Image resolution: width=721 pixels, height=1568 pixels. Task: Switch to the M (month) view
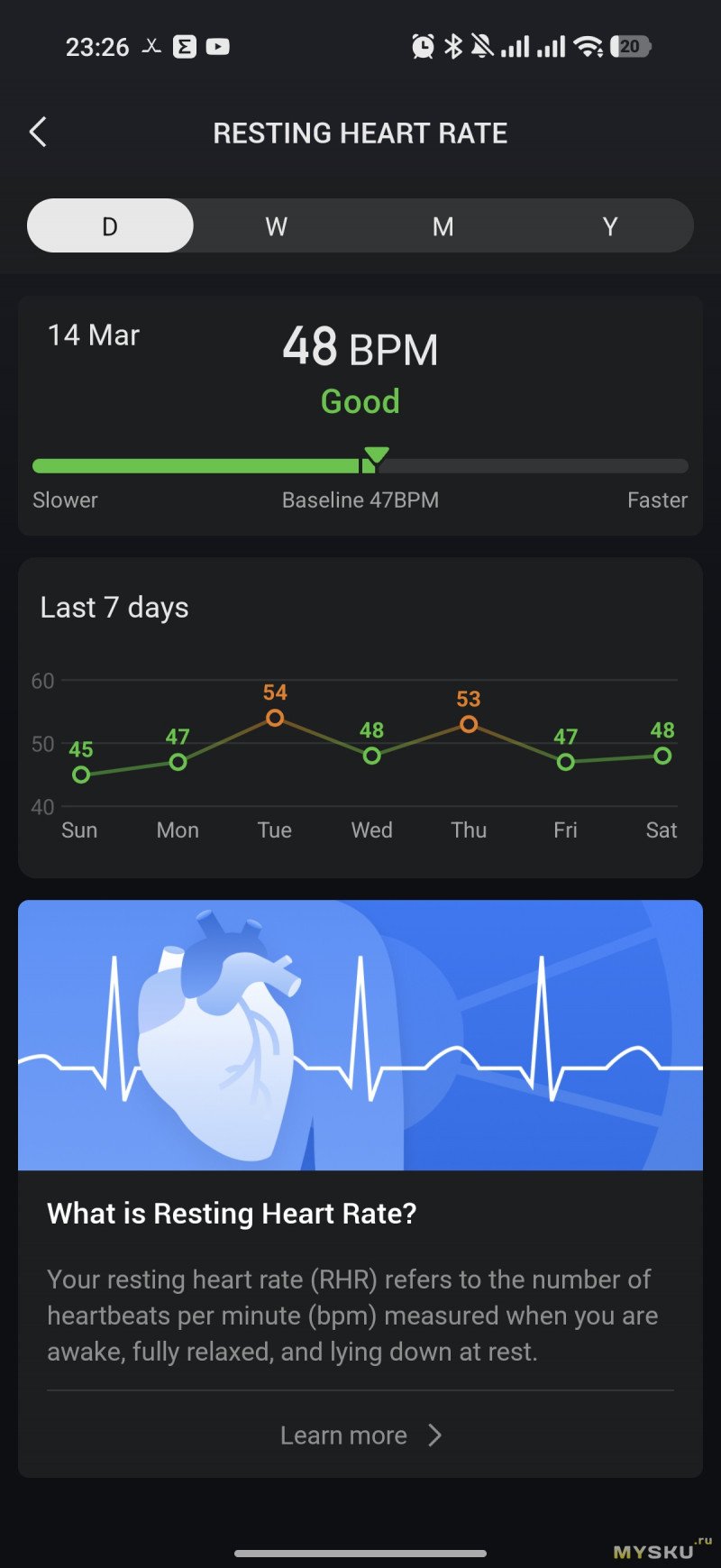[443, 226]
